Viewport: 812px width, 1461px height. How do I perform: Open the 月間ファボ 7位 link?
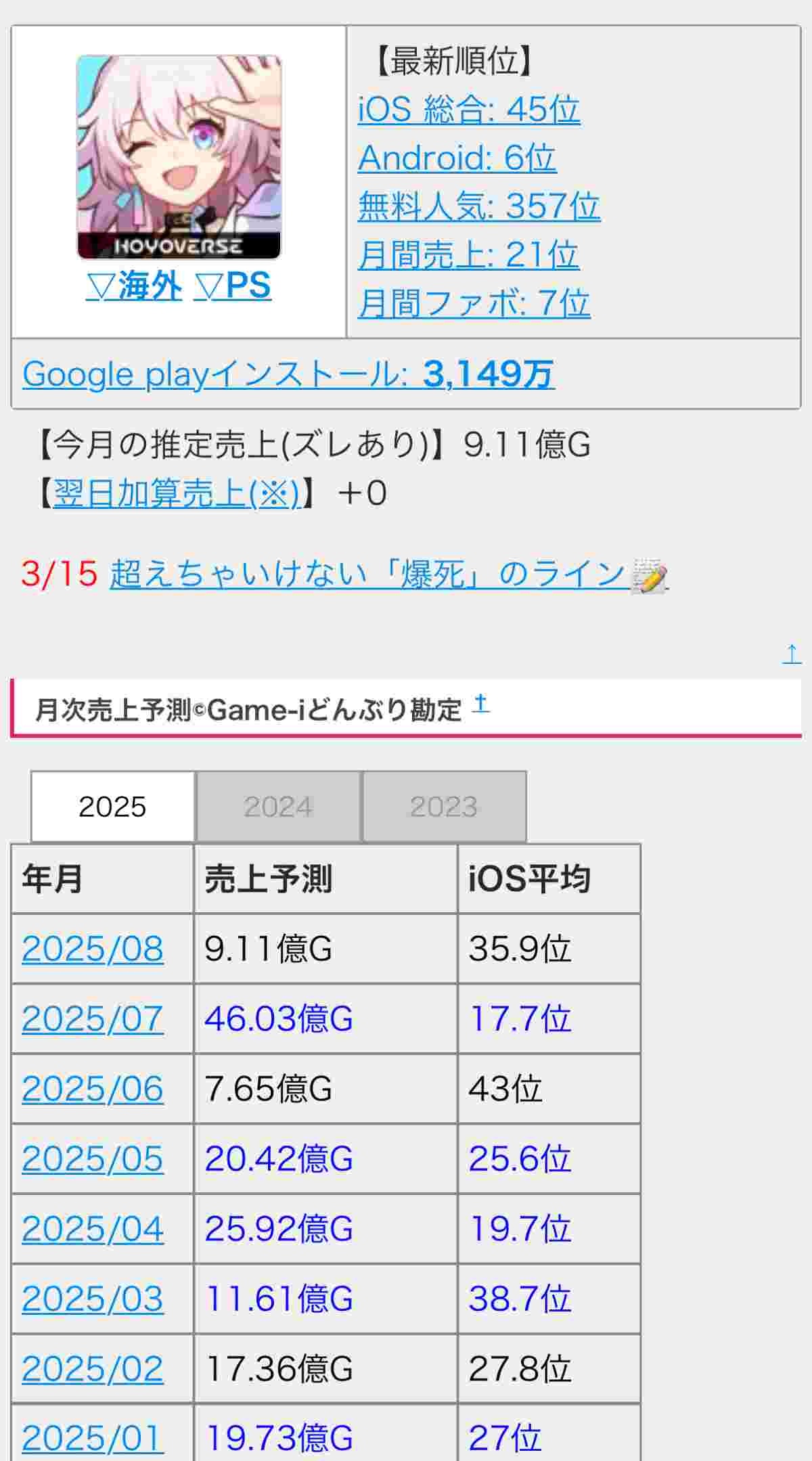pyautogui.click(x=474, y=303)
